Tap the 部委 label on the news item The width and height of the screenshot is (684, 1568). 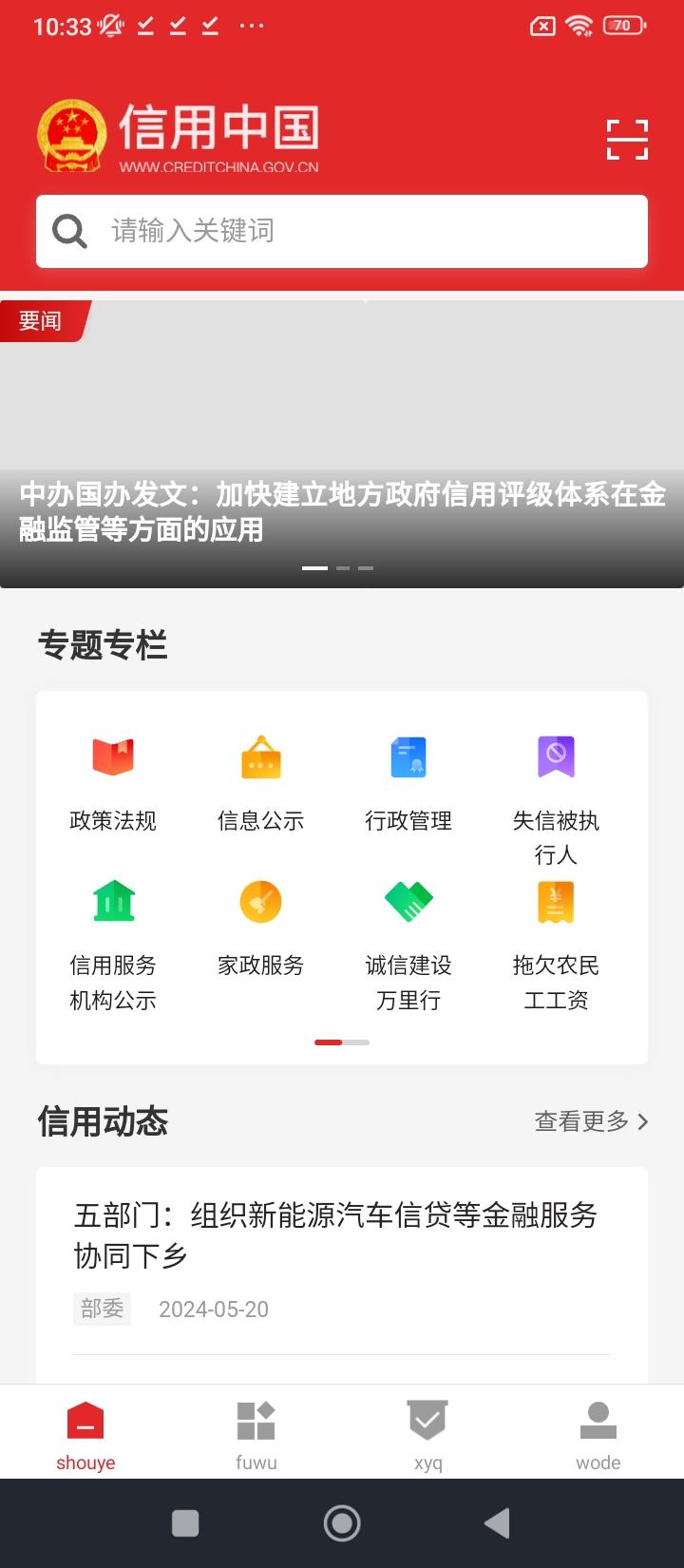point(102,1309)
